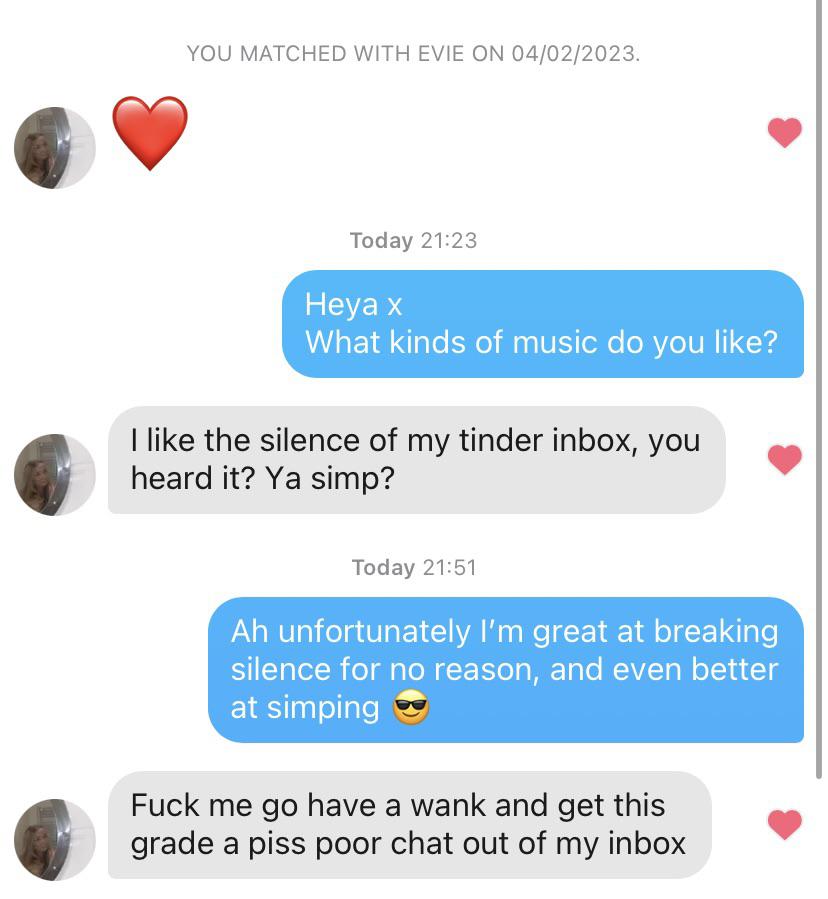Image resolution: width=828 pixels, height=899 pixels.
Task: Like the 'go have a wank' message
Action: [785, 825]
